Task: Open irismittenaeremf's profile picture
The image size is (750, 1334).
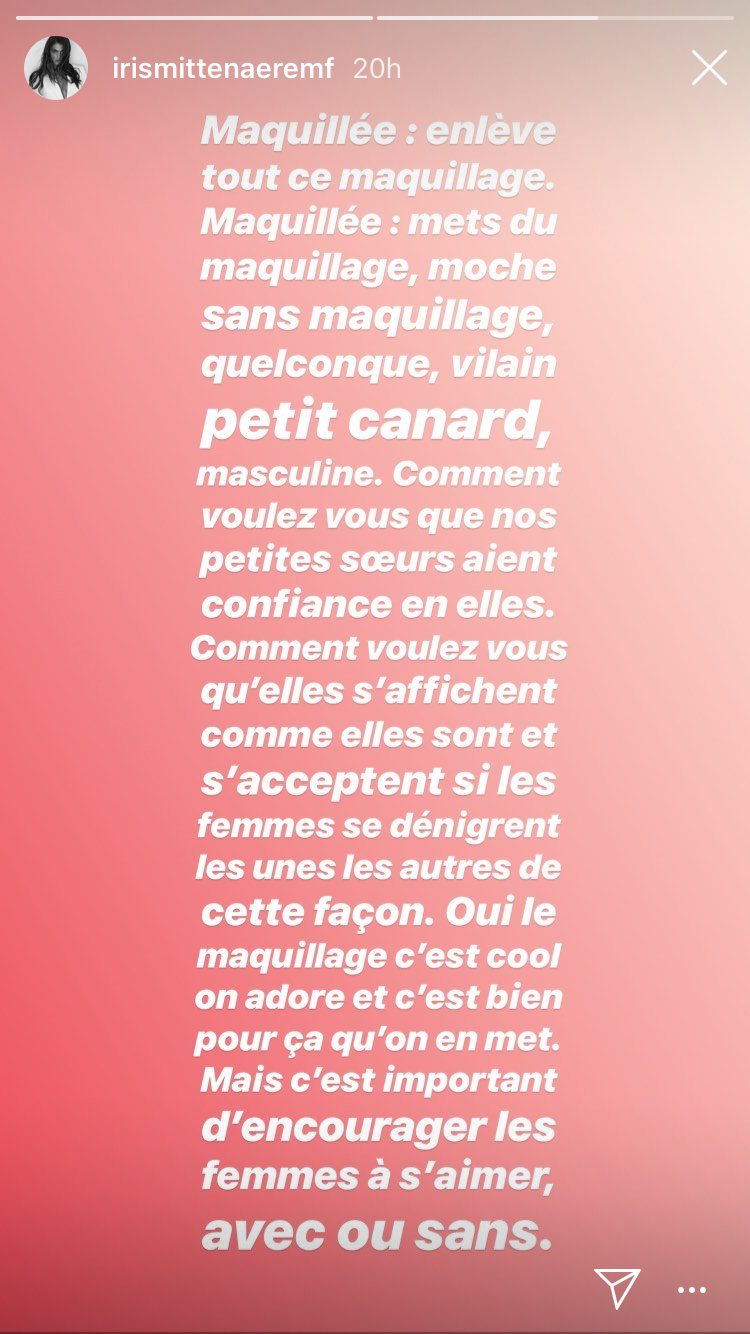Action: pos(55,68)
